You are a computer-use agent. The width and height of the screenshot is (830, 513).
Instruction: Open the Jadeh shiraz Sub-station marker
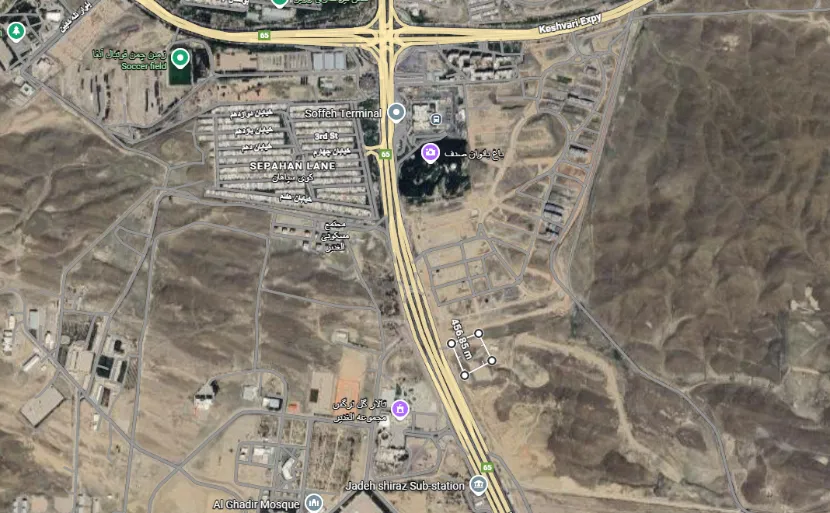click(478, 486)
